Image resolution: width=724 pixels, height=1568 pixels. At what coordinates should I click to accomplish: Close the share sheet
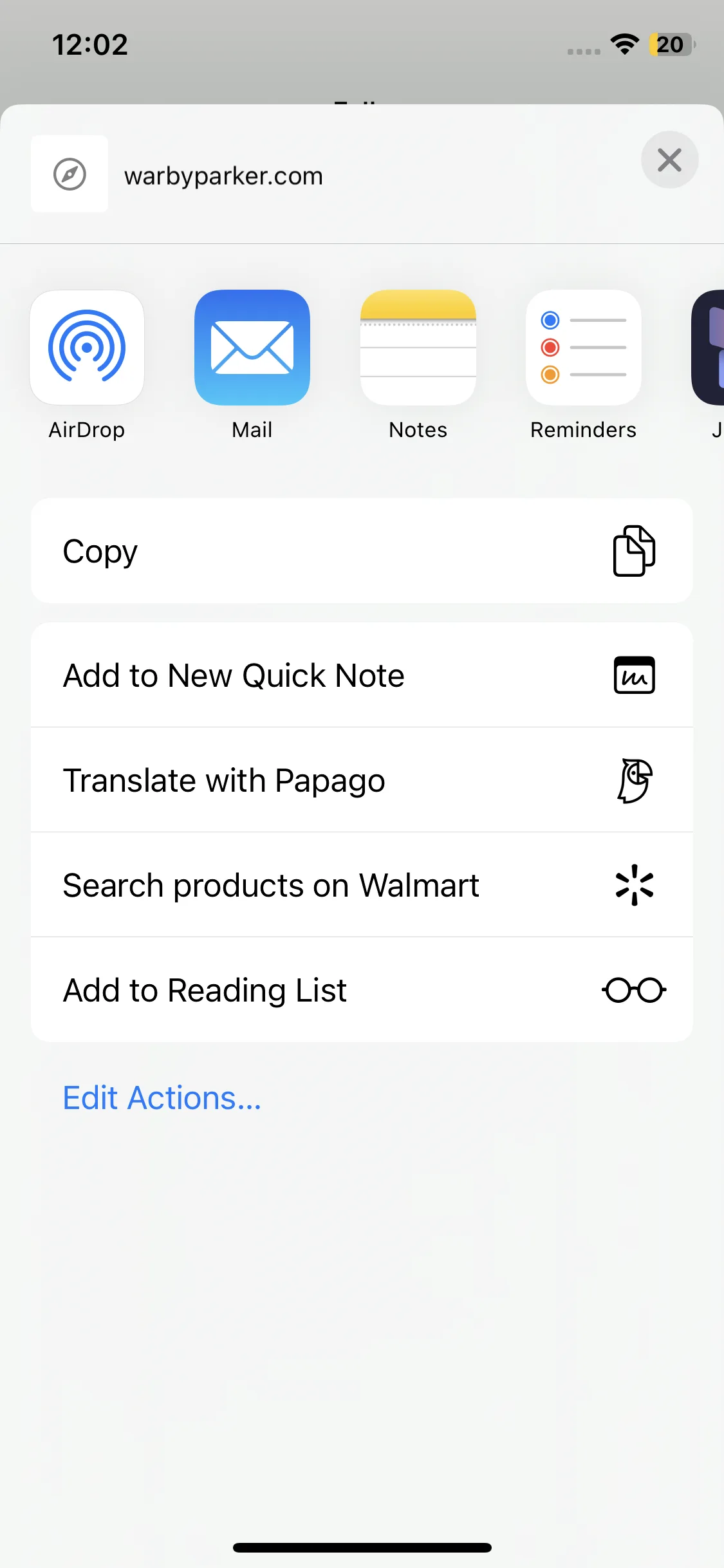pyautogui.click(x=669, y=160)
